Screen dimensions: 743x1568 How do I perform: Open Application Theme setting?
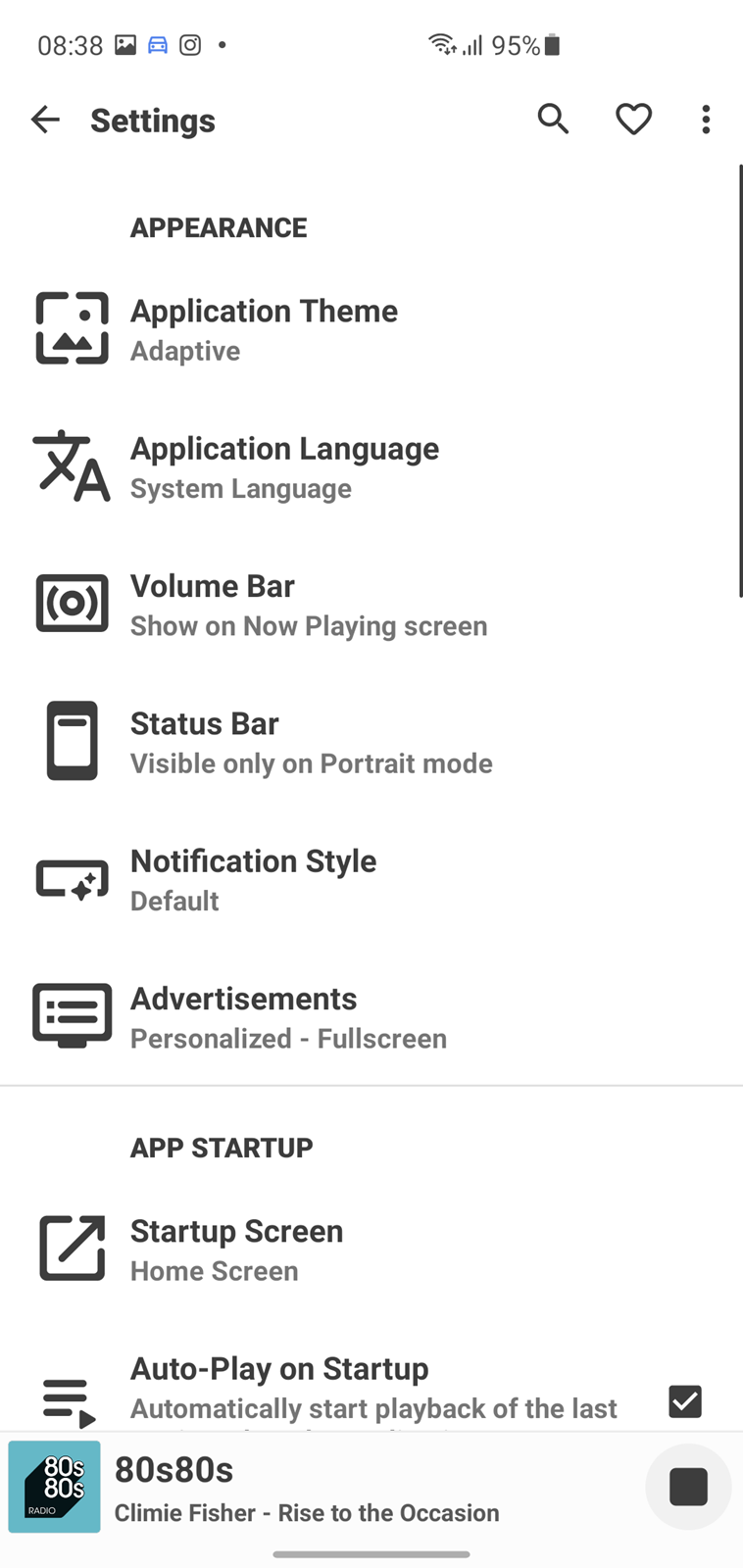pyautogui.click(x=371, y=329)
